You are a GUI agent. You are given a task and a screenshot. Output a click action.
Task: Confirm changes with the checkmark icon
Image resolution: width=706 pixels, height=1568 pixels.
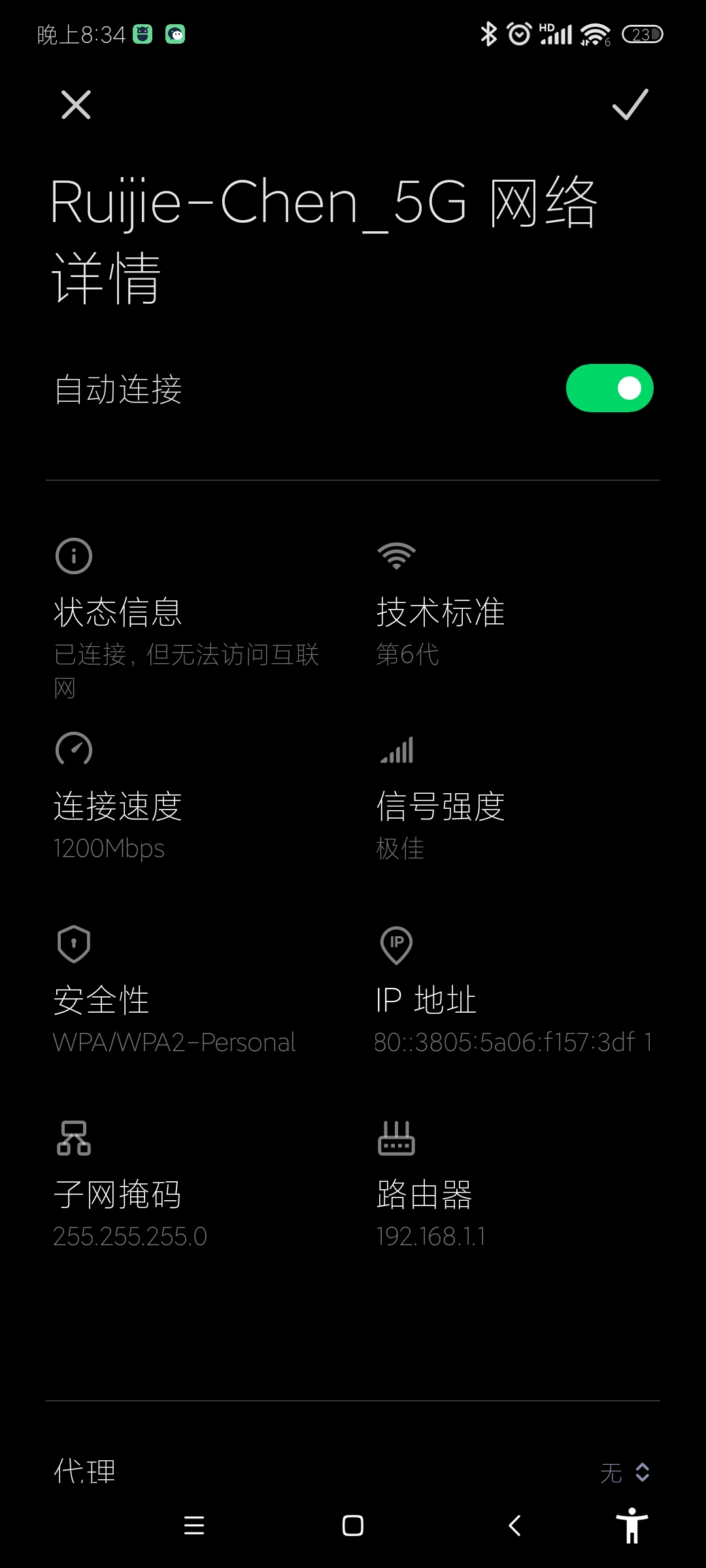pos(630,105)
